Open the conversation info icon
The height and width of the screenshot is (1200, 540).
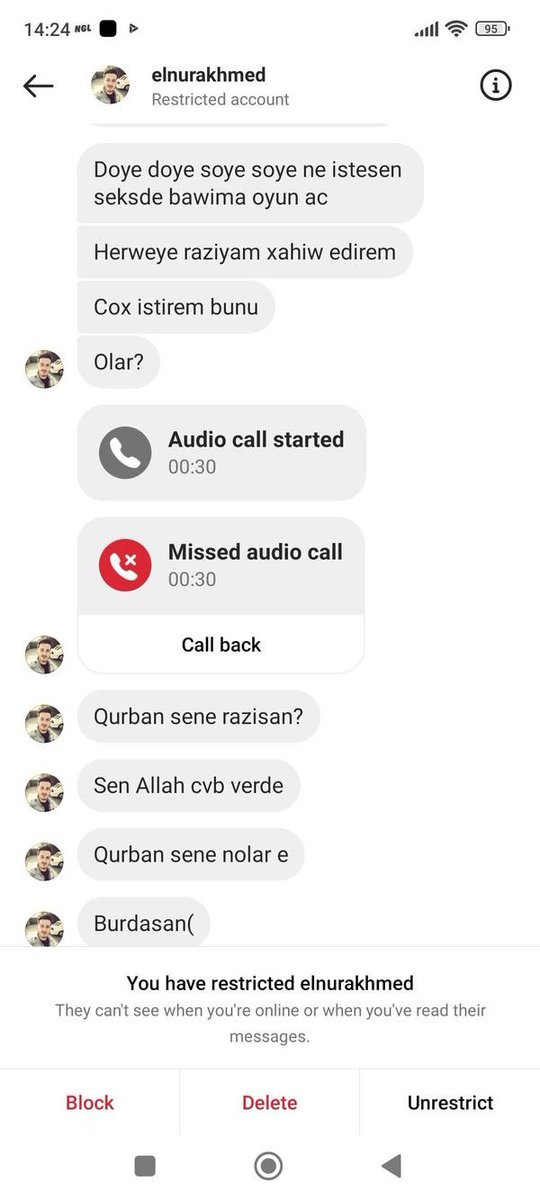click(496, 86)
